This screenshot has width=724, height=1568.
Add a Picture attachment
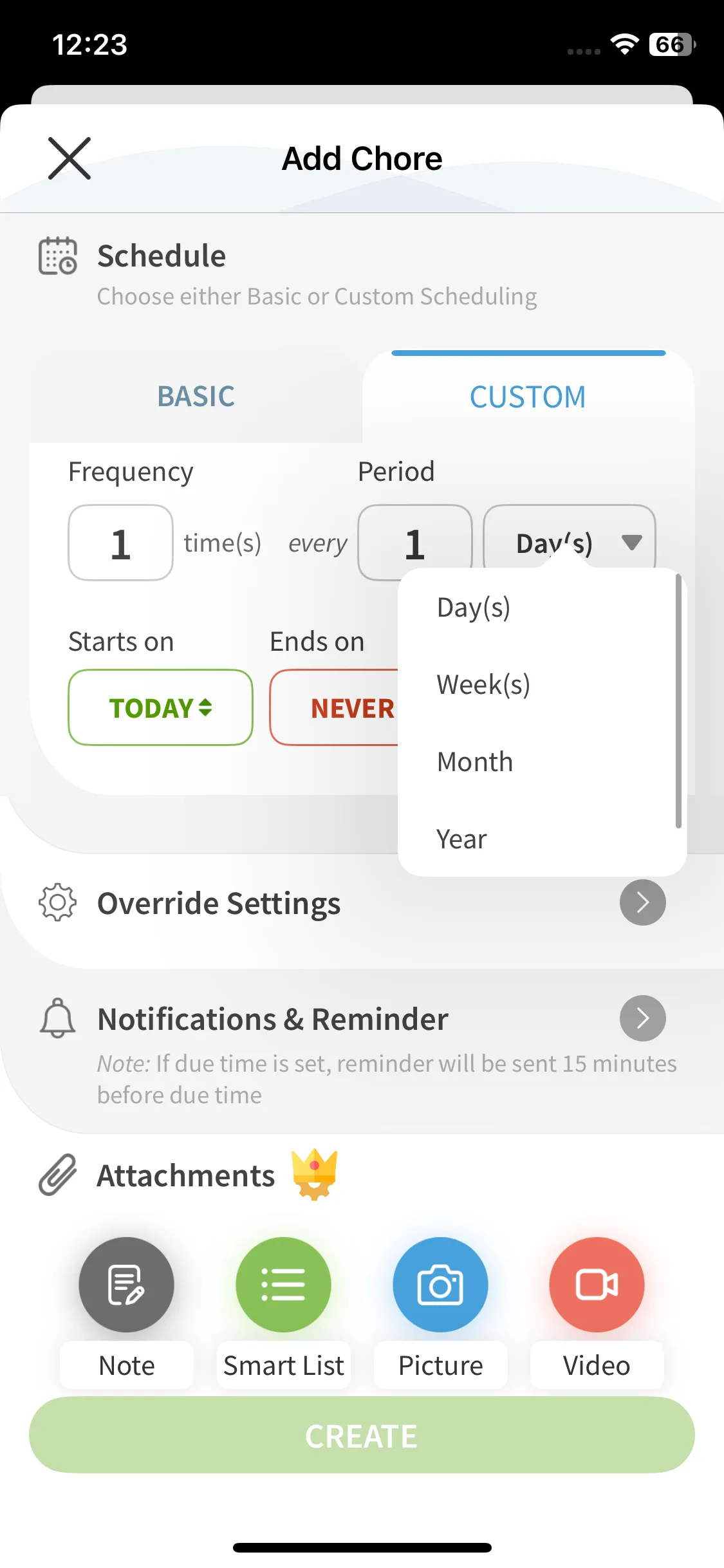click(x=440, y=1285)
